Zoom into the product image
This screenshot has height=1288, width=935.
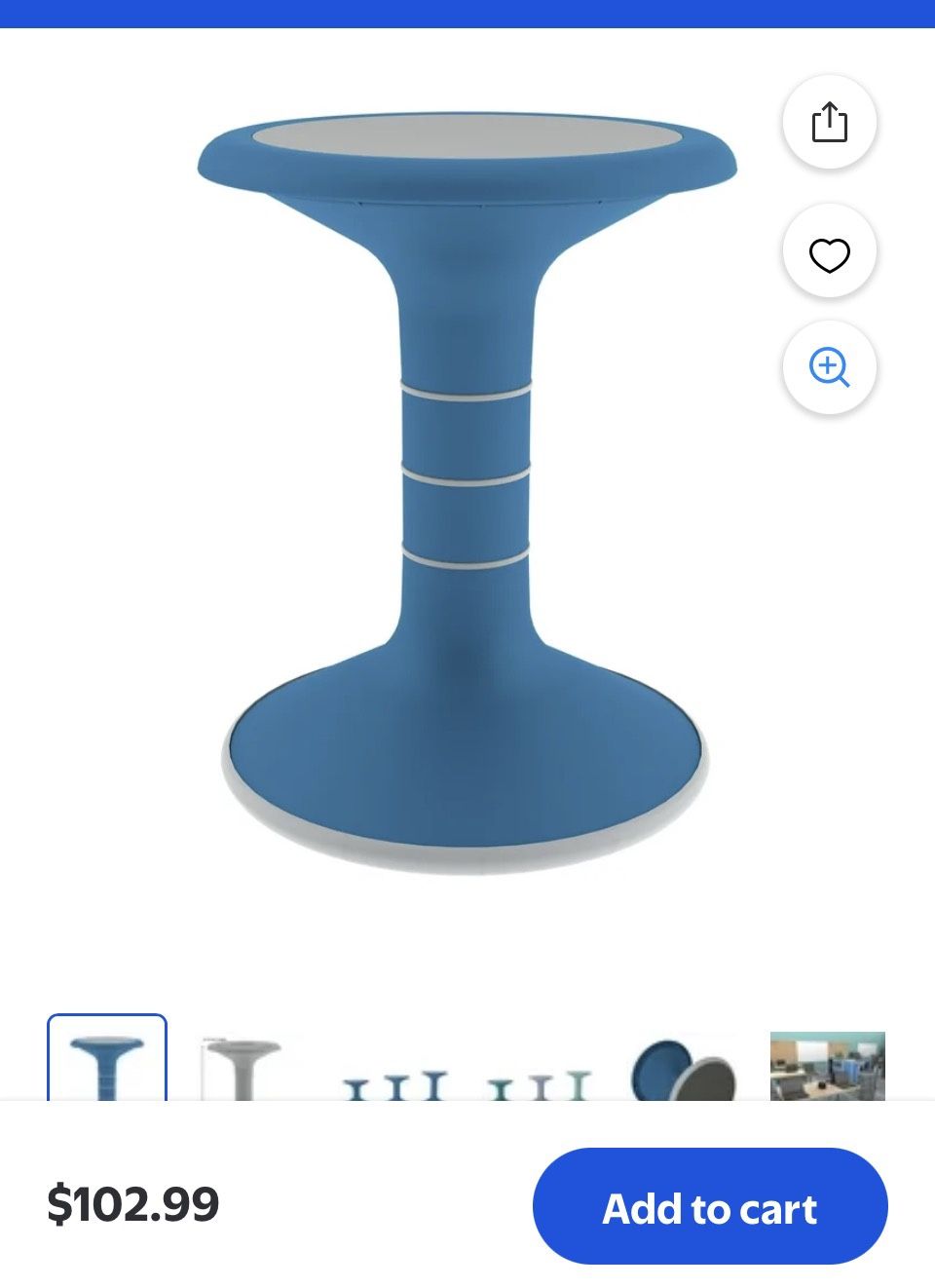(x=829, y=368)
